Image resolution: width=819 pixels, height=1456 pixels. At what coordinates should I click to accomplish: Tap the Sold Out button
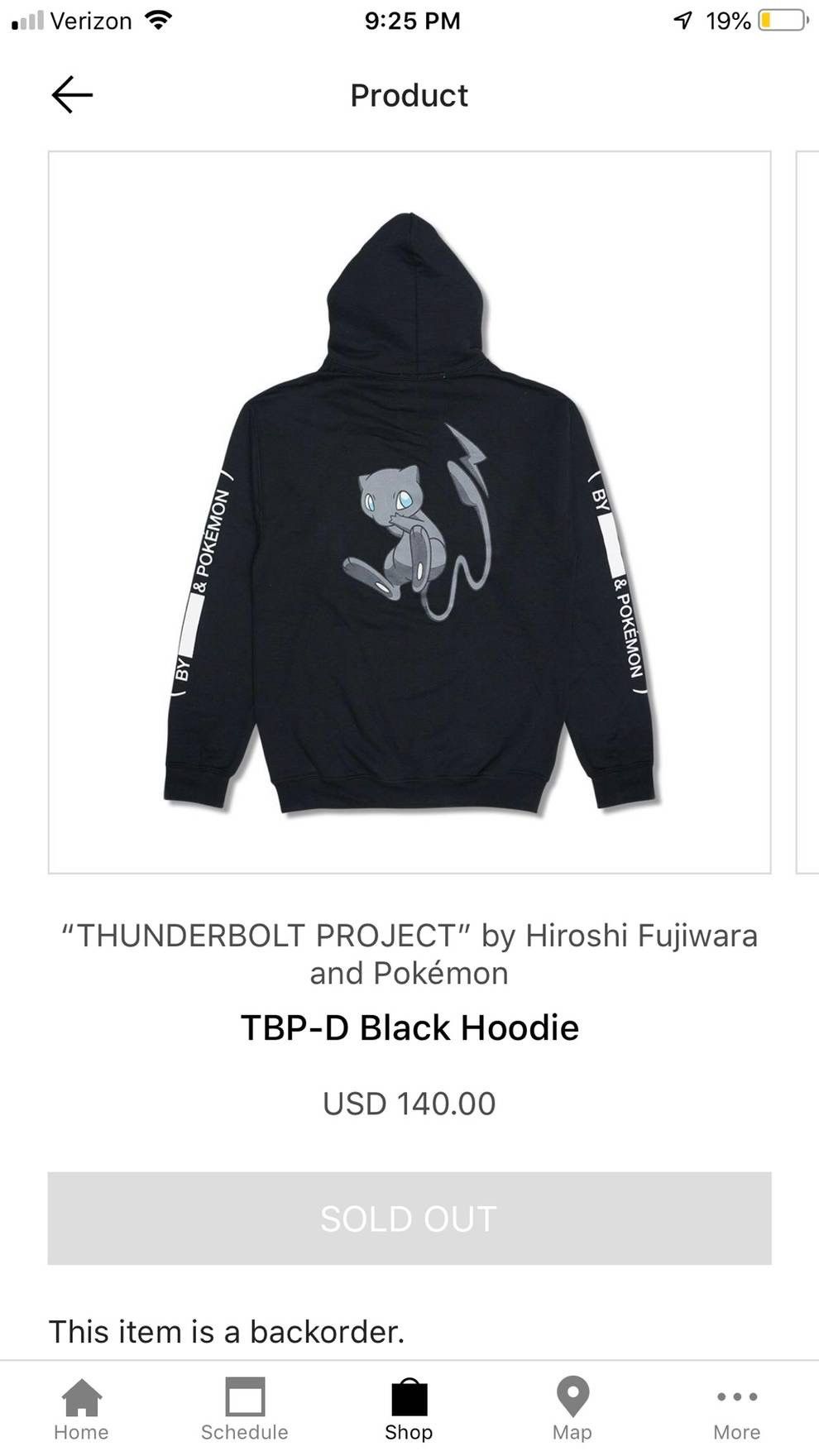(x=409, y=1218)
